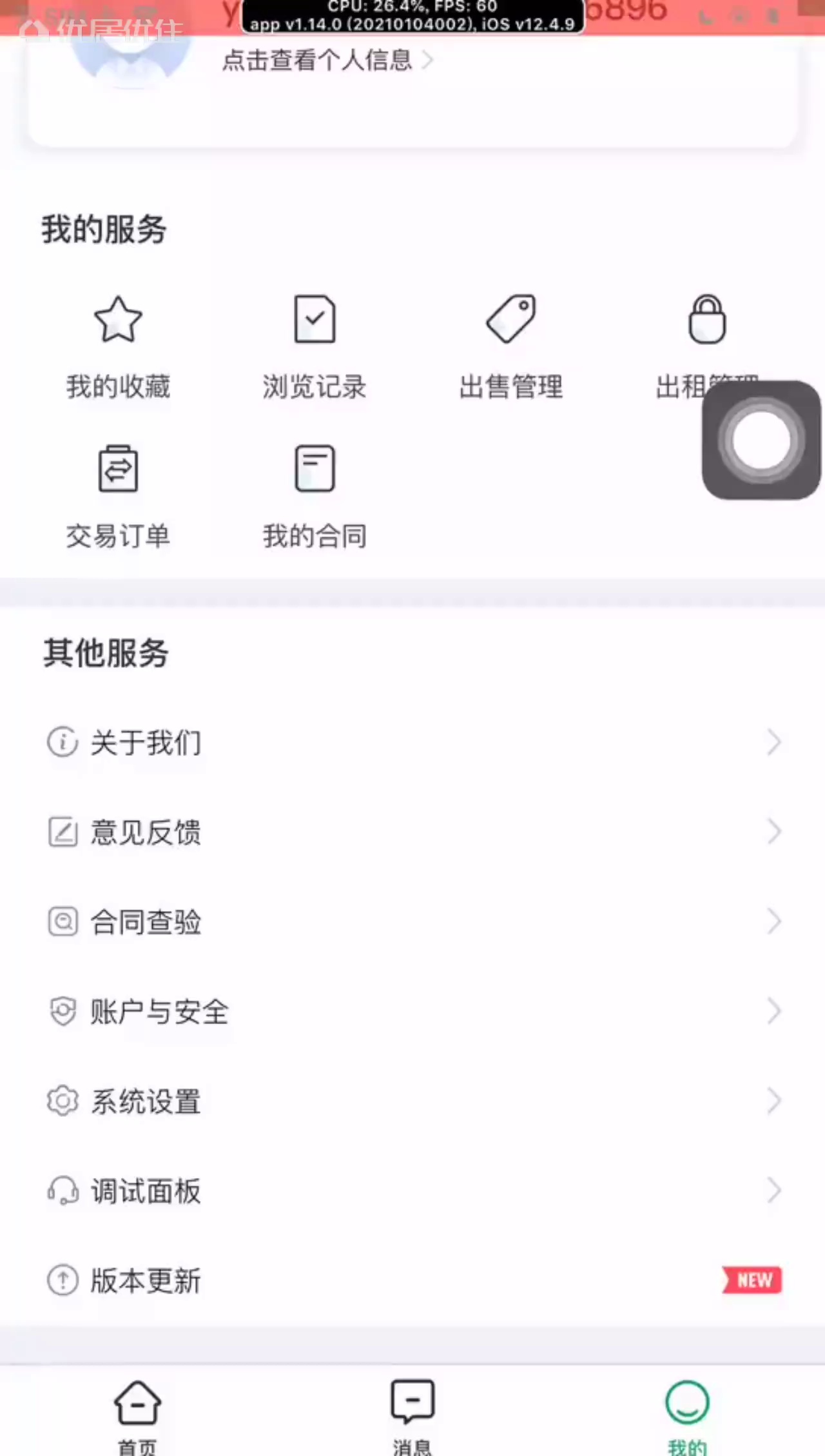The height and width of the screenshot is (1456, 825).
Task: Switch to the 首页 home tab
Action: 137,1416
